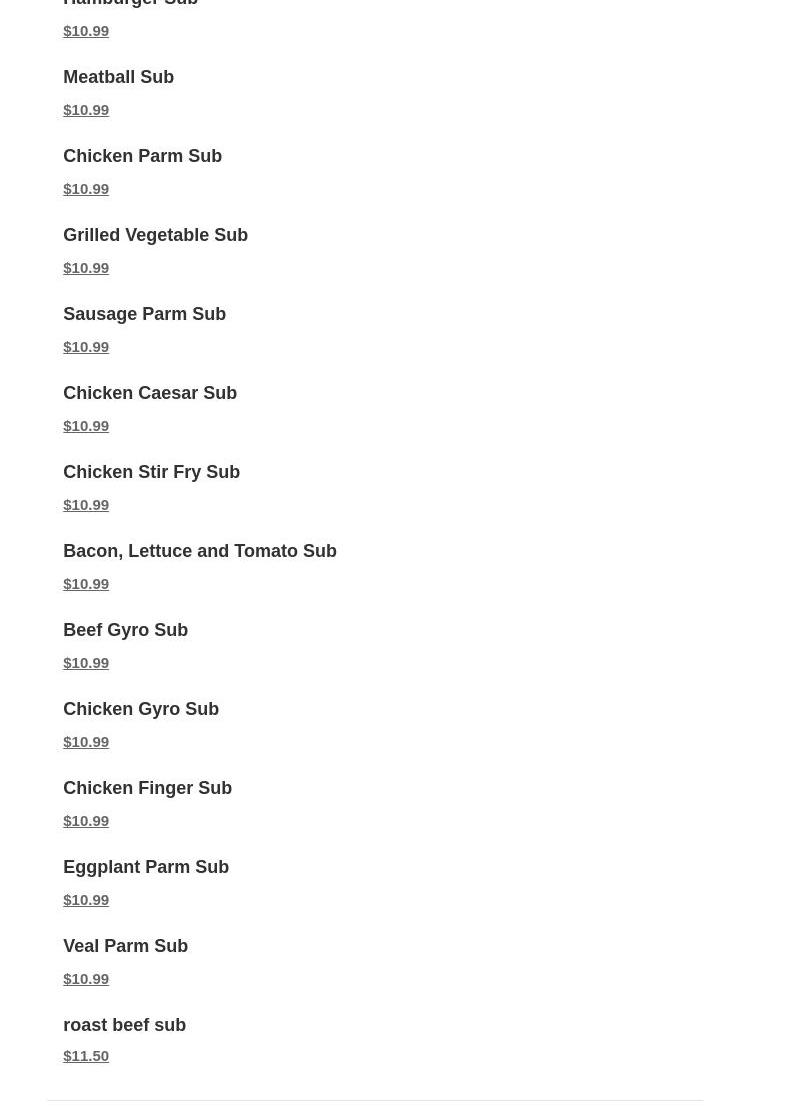Select Chicken Parm Sub
Screen dimensions: 785x1118
[142, 156]
